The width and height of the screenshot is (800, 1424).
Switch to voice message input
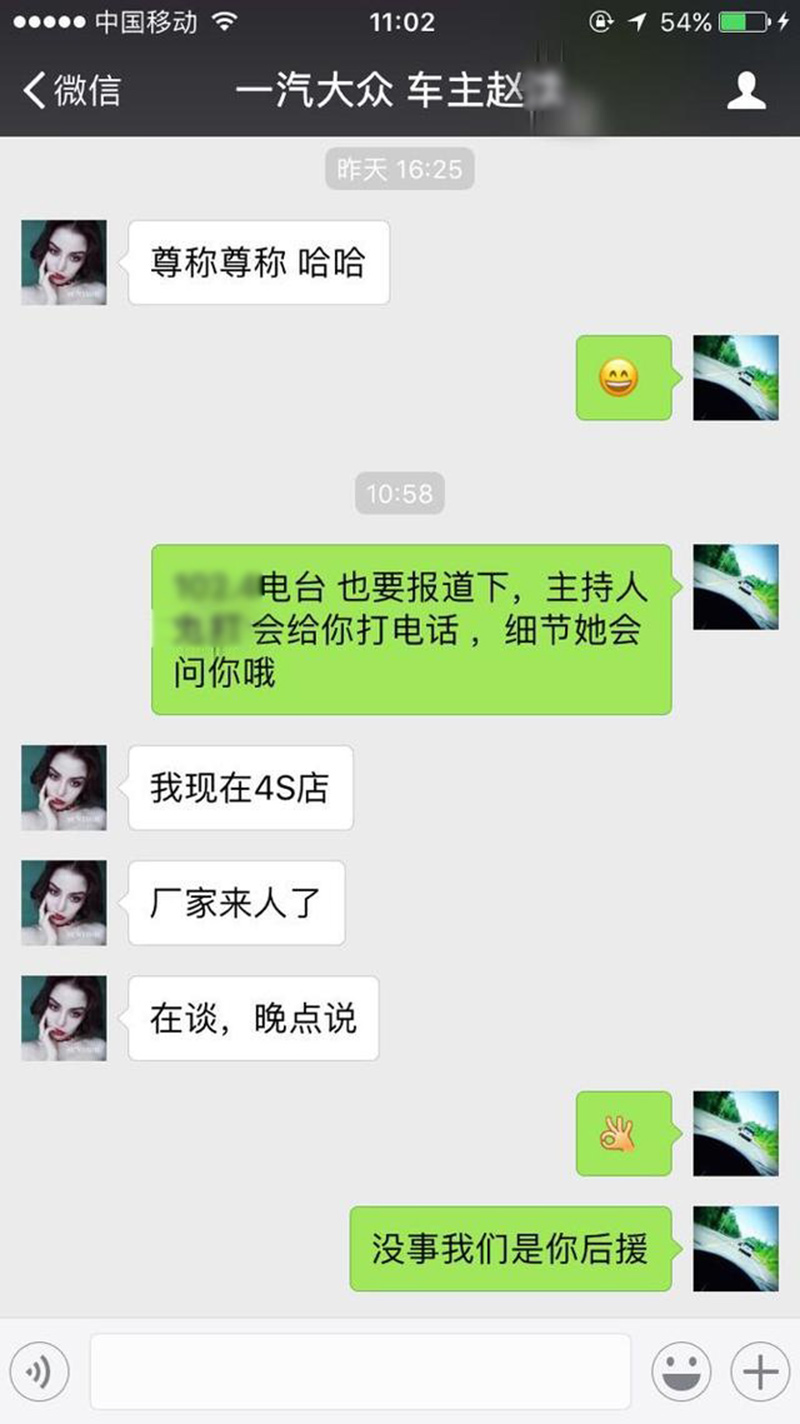coord(39,1371)
